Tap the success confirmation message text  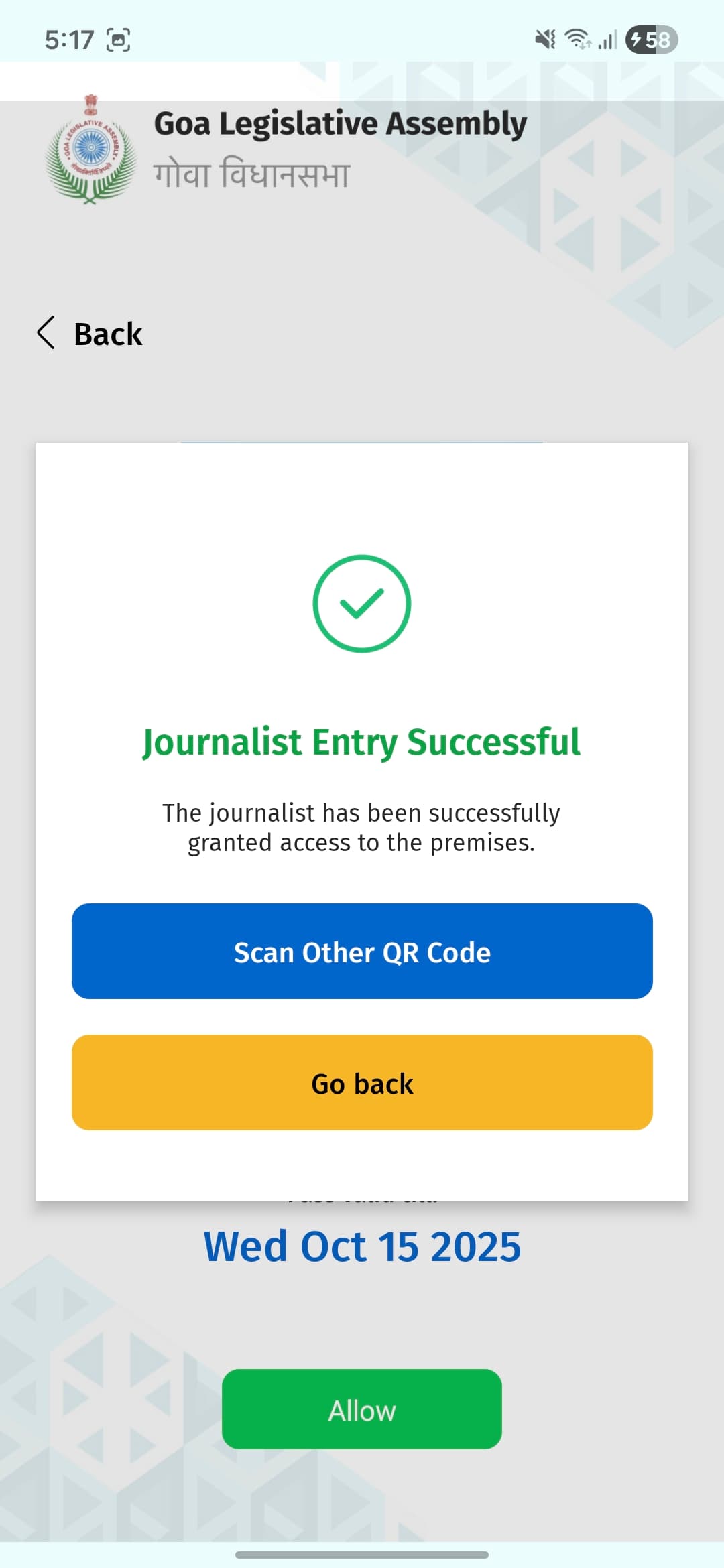point(362,827)
